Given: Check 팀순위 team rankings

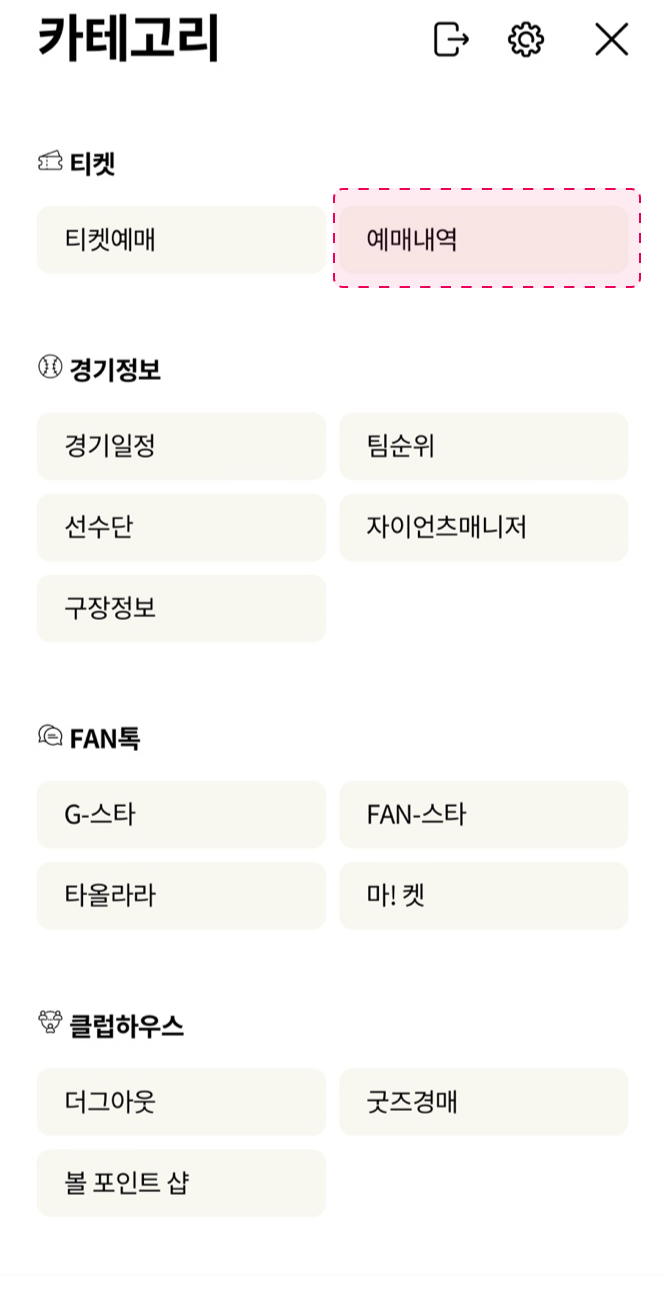Looking at the screenshot, I should [484, 446].
